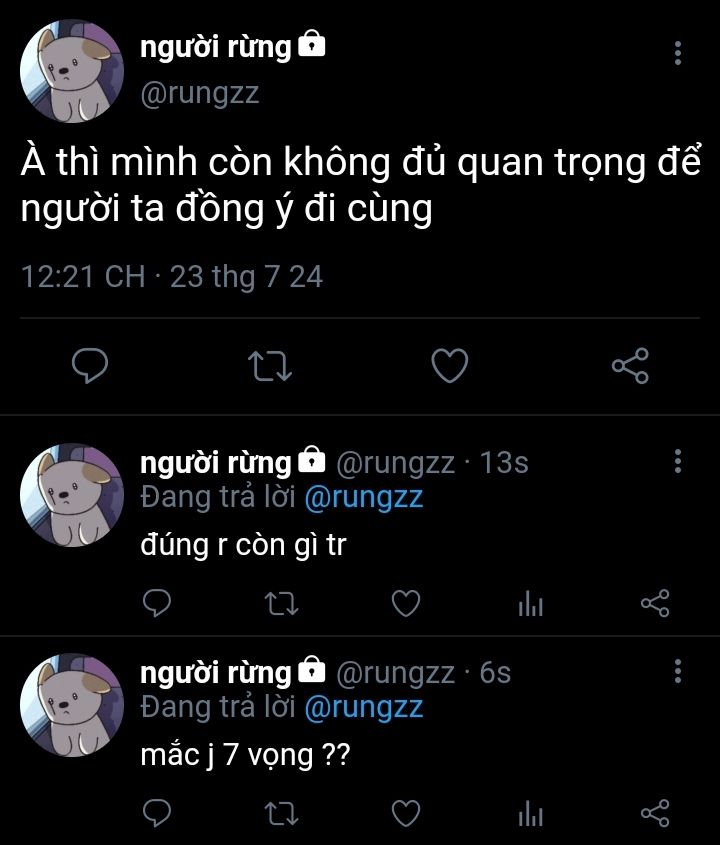Retweet the main tweet
The height and width of the screenshot is (845, 720).
click(x=269, y=366)
